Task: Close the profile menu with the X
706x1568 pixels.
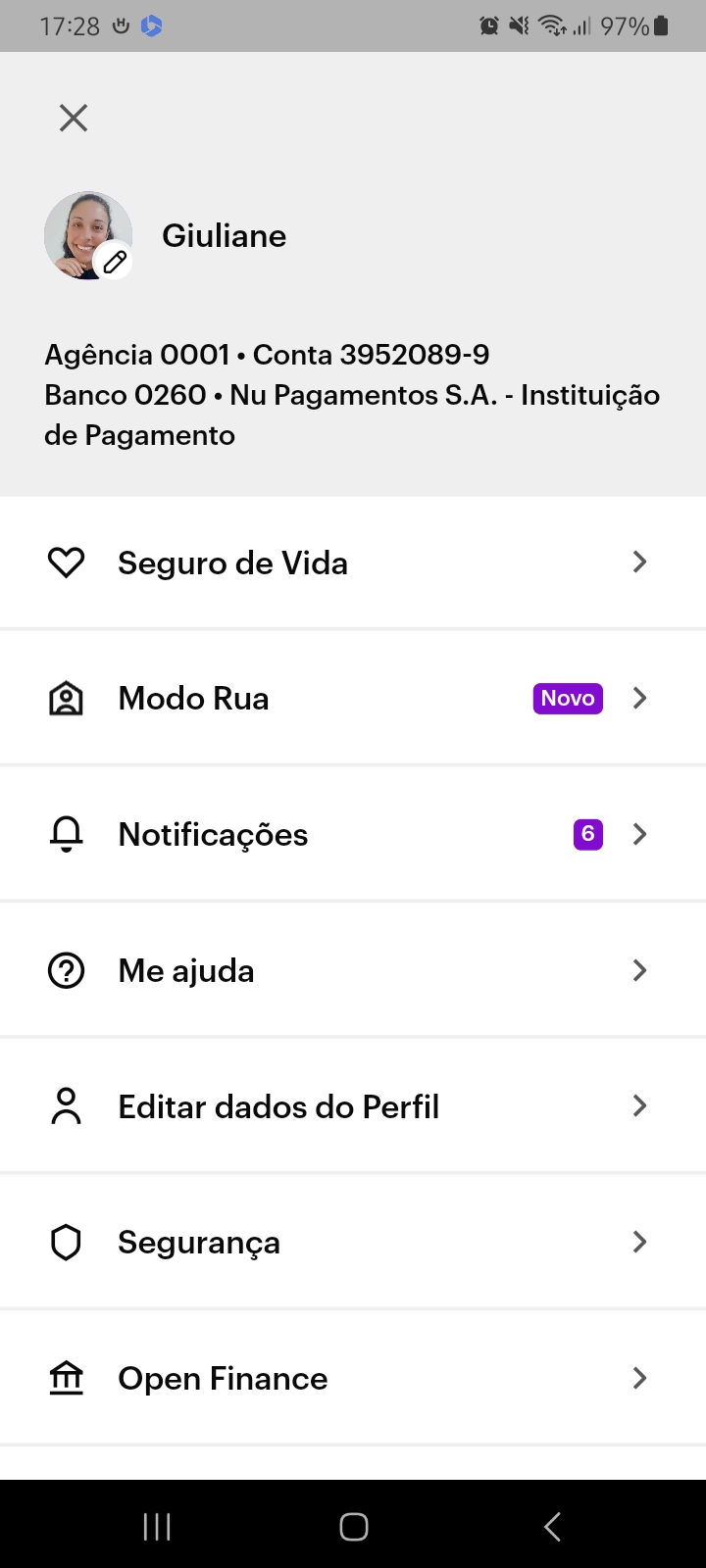Action: click(x=74, y=119)
